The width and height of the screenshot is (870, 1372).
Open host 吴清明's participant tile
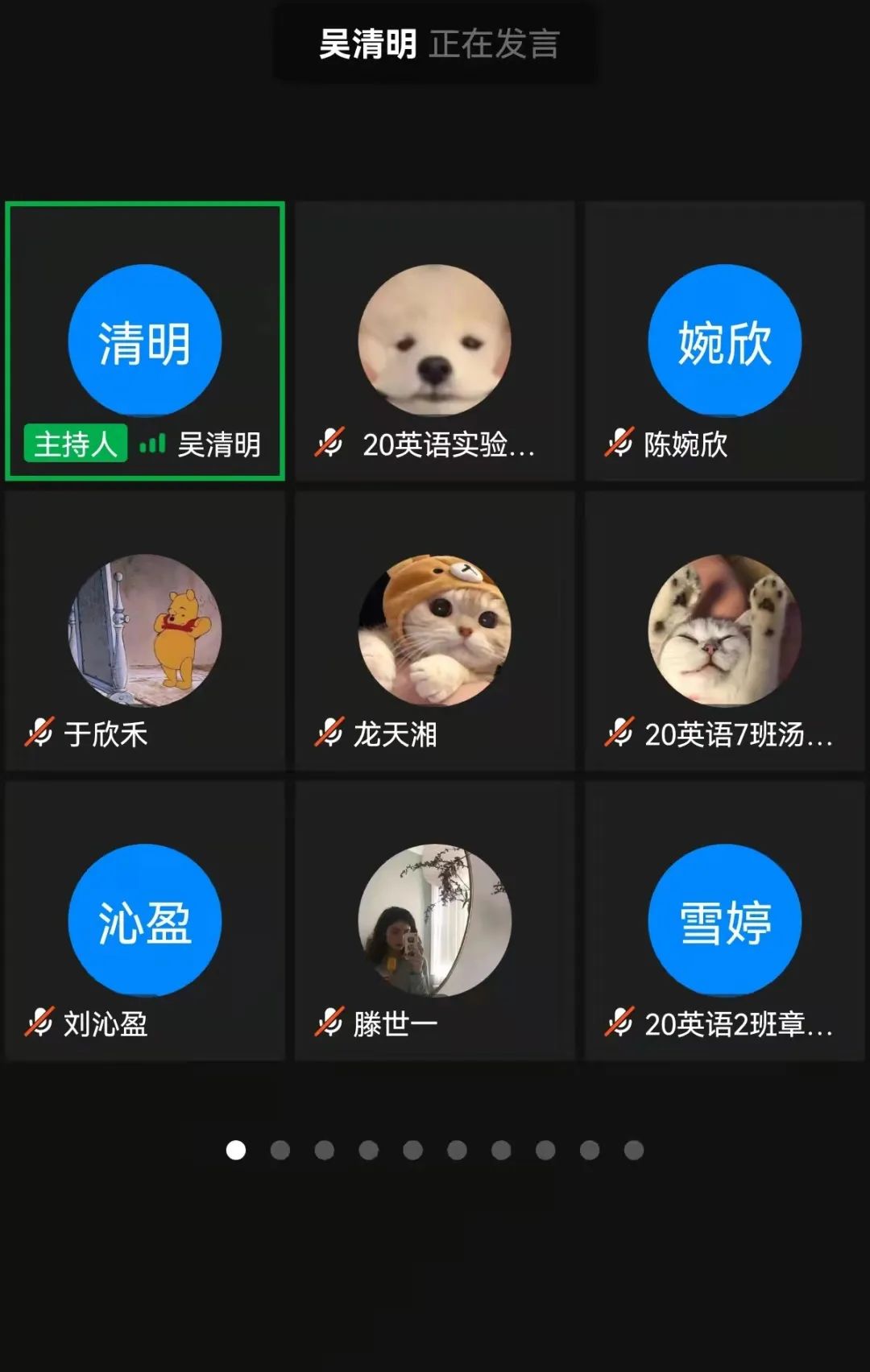(x=145, y=341)
